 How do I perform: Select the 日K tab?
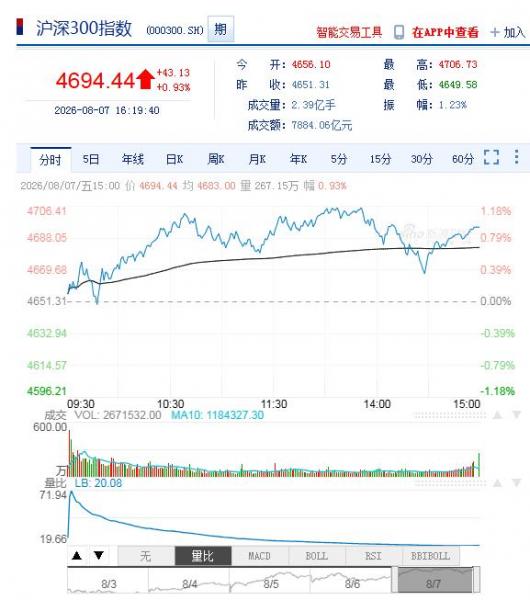(174, 159)
